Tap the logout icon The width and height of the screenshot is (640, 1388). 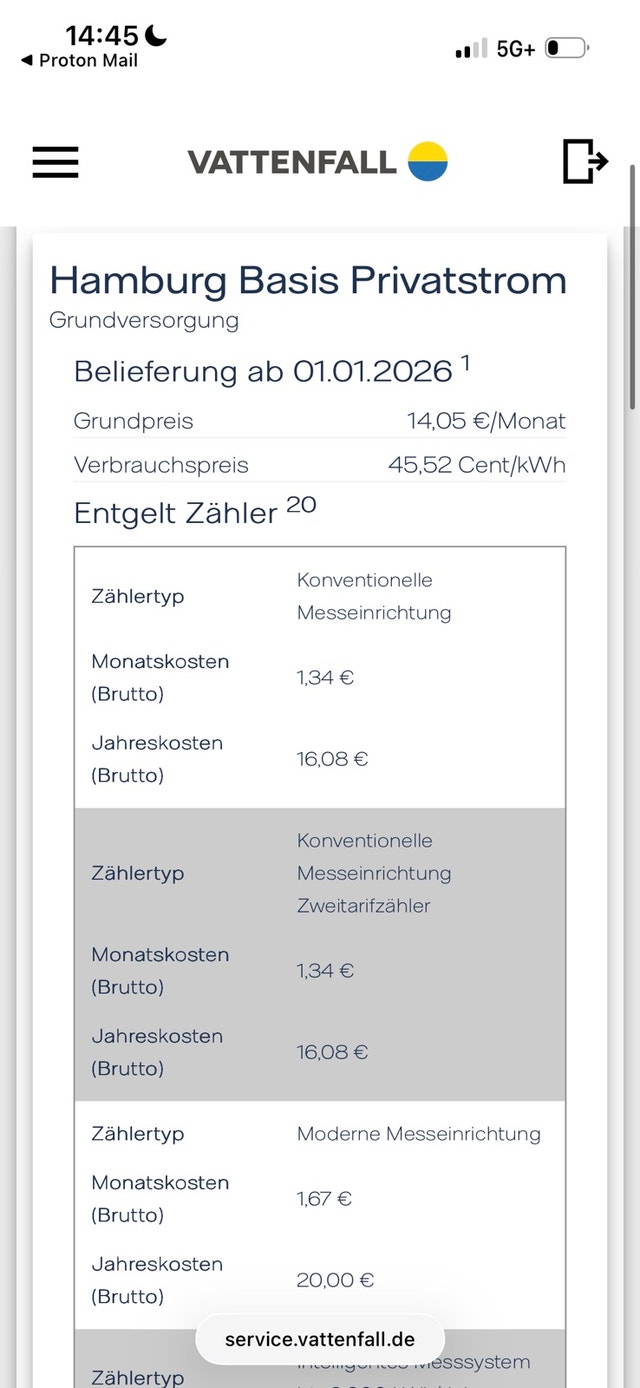pos(585,161)
